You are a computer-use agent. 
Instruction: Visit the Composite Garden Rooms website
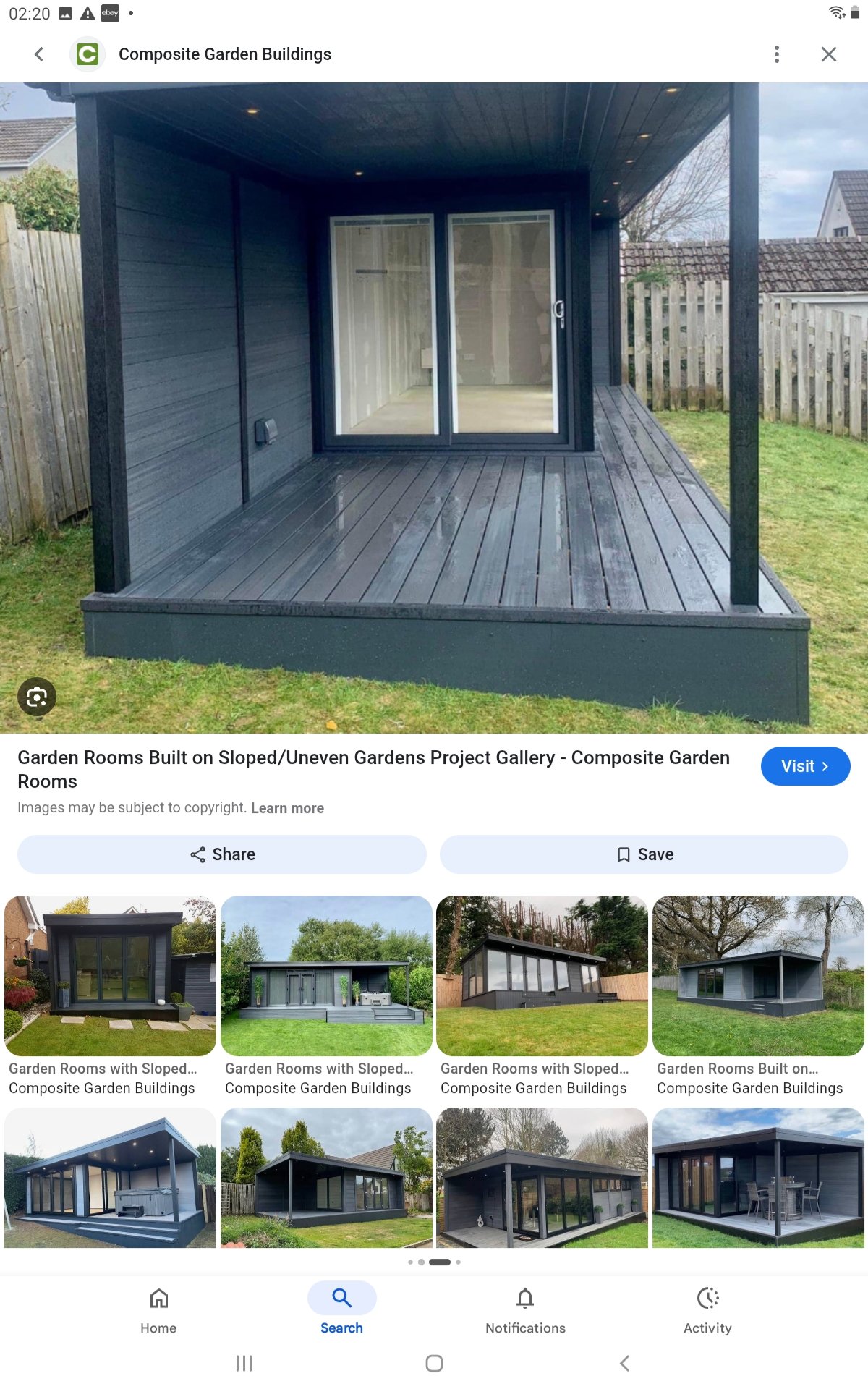click(805, 766)
